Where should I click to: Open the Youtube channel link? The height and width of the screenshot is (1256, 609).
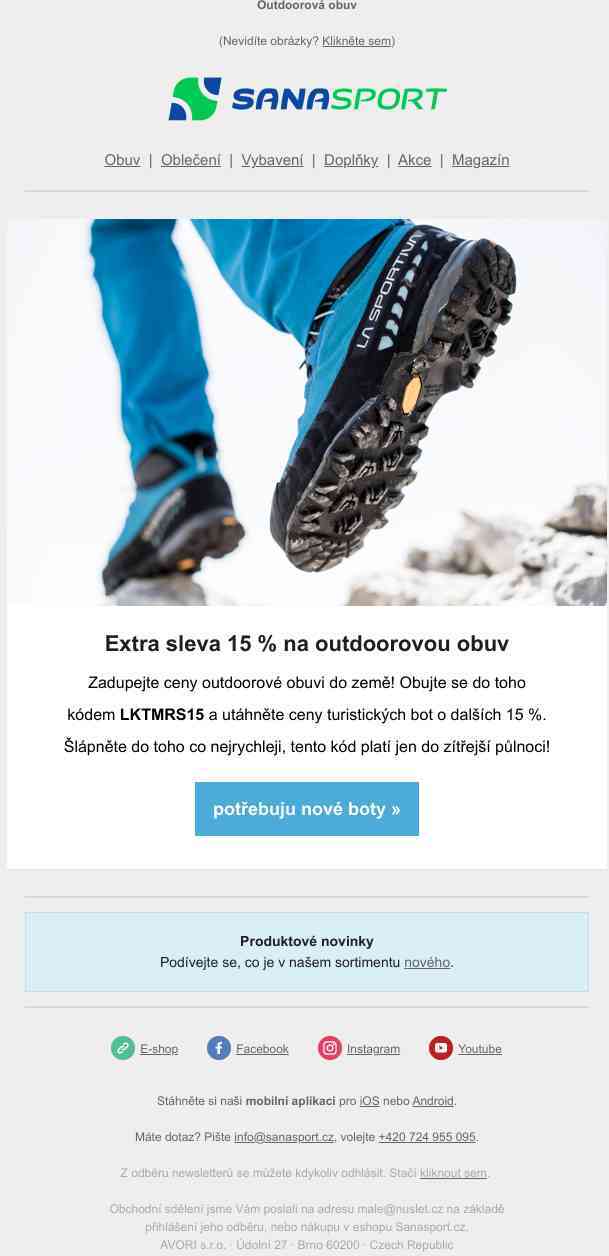(x=479, y=1049)
